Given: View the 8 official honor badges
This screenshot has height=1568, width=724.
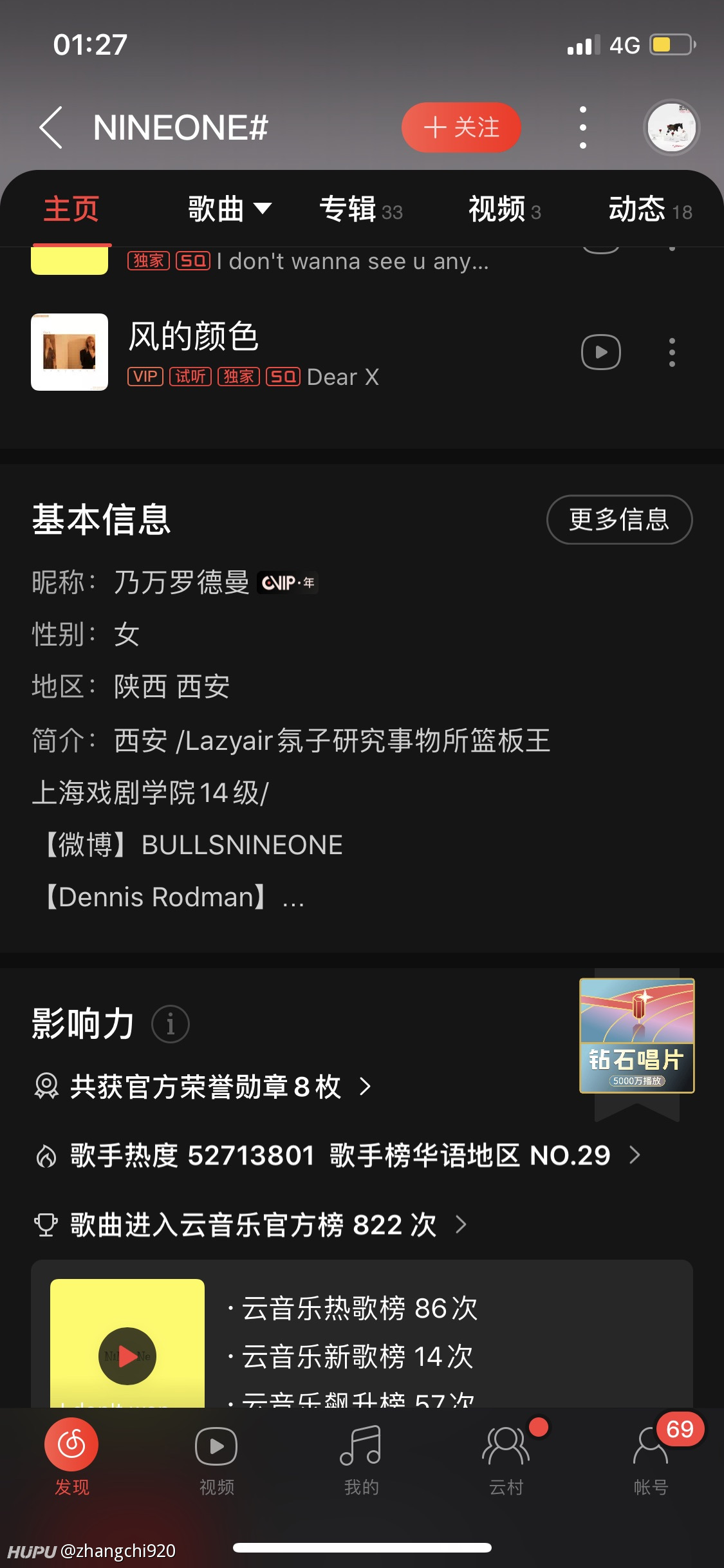Looking at the screenshot, I should coord(203,1087).
